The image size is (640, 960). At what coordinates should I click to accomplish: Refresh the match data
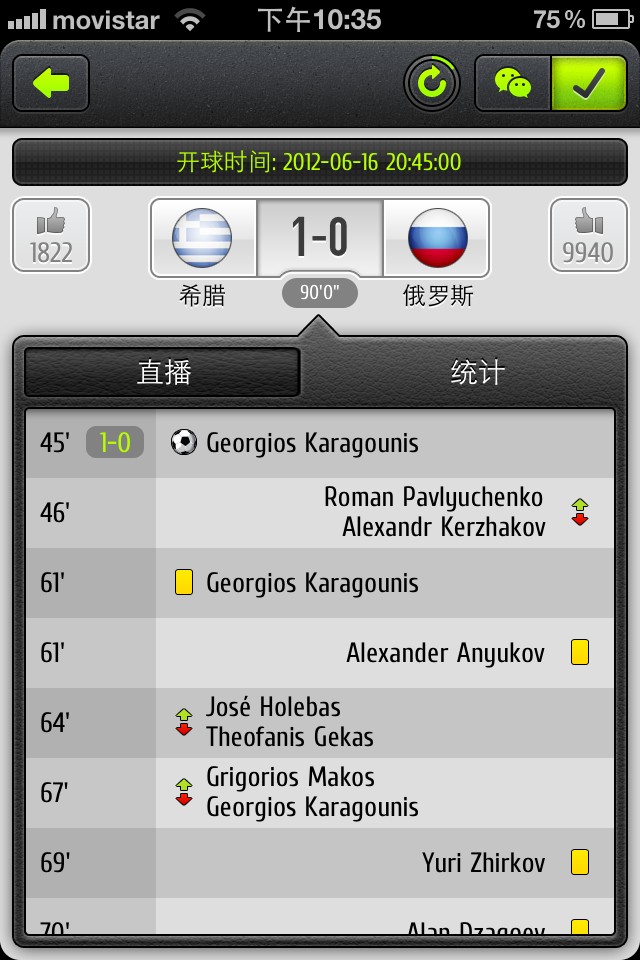click(431, 83)
